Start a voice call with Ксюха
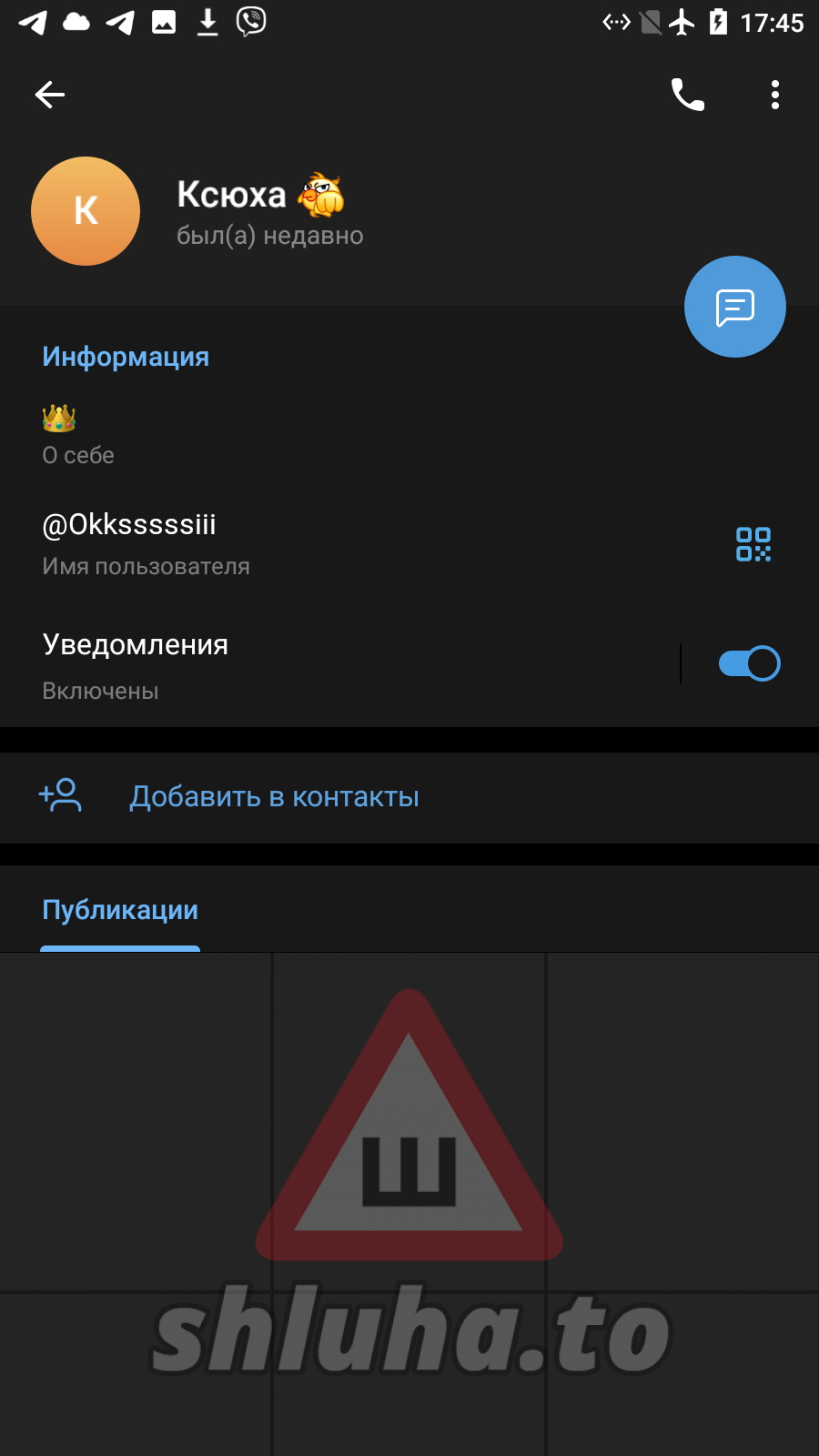 687,95
